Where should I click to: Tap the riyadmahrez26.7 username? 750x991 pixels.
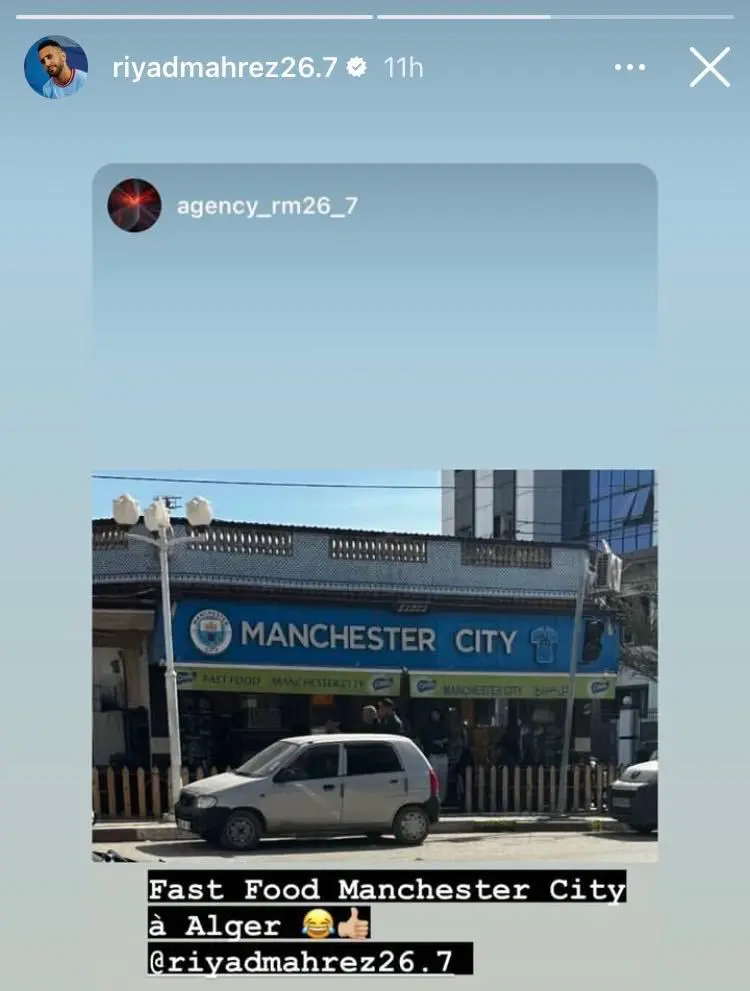[x=224, y=68]
